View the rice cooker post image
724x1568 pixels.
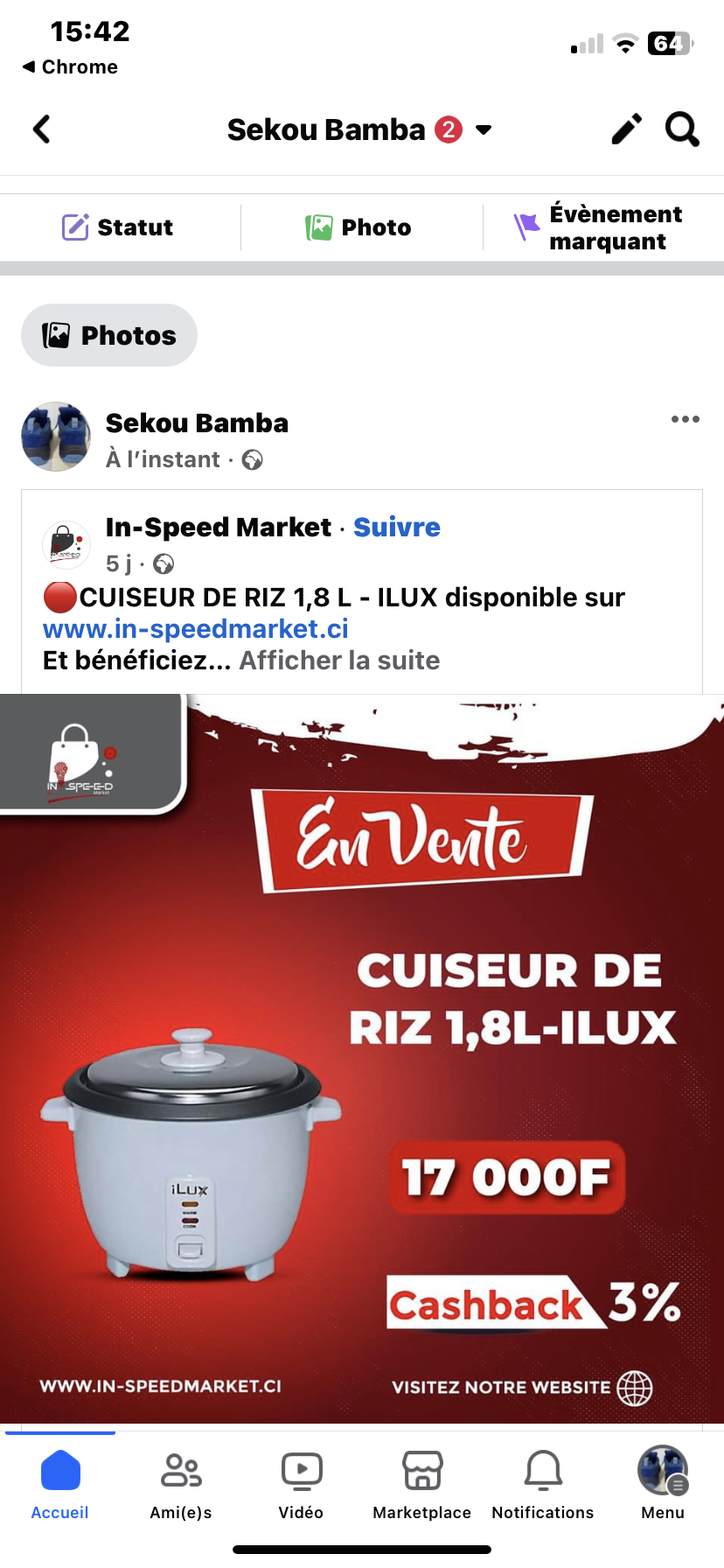362,1059
